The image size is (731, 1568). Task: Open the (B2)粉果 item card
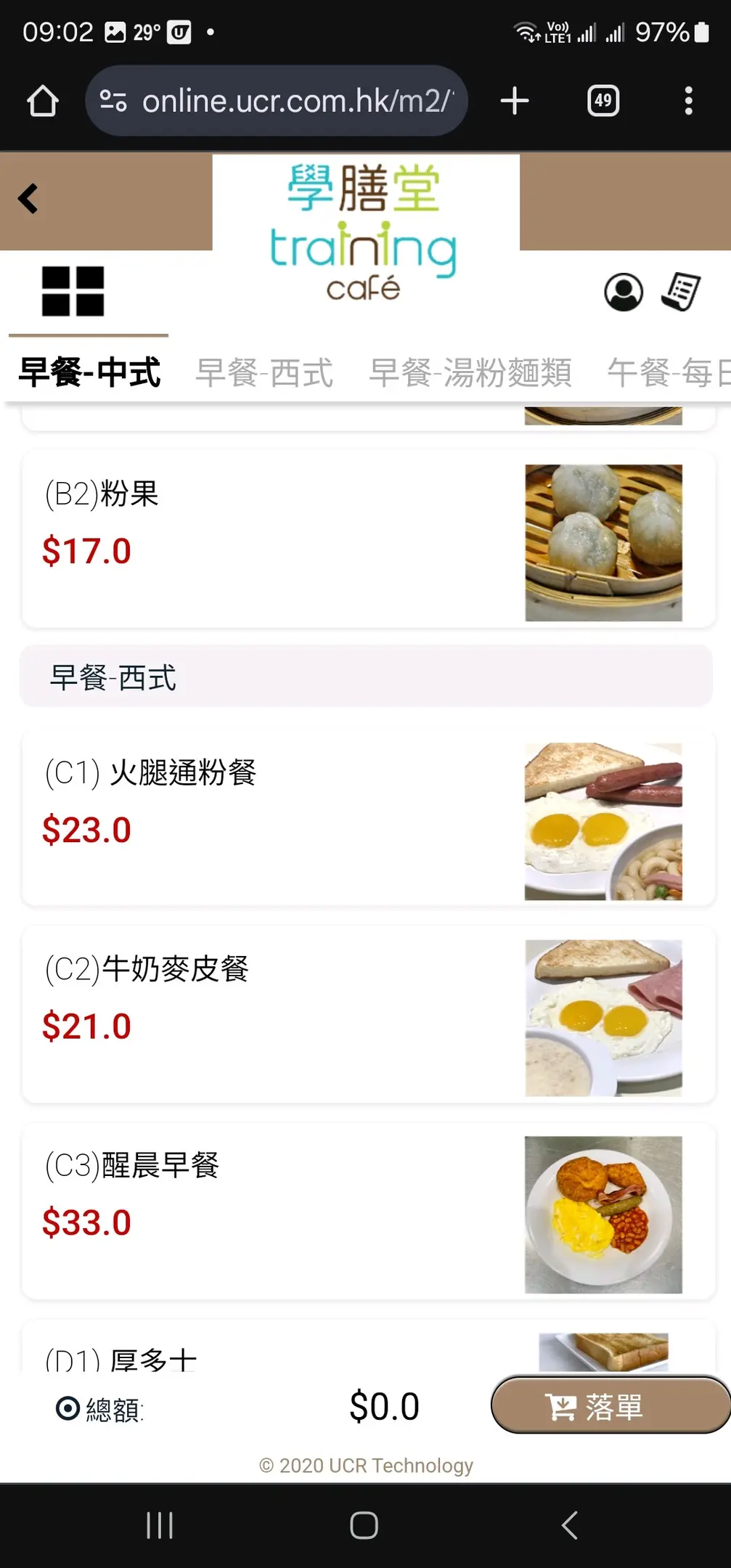(368, 539)
